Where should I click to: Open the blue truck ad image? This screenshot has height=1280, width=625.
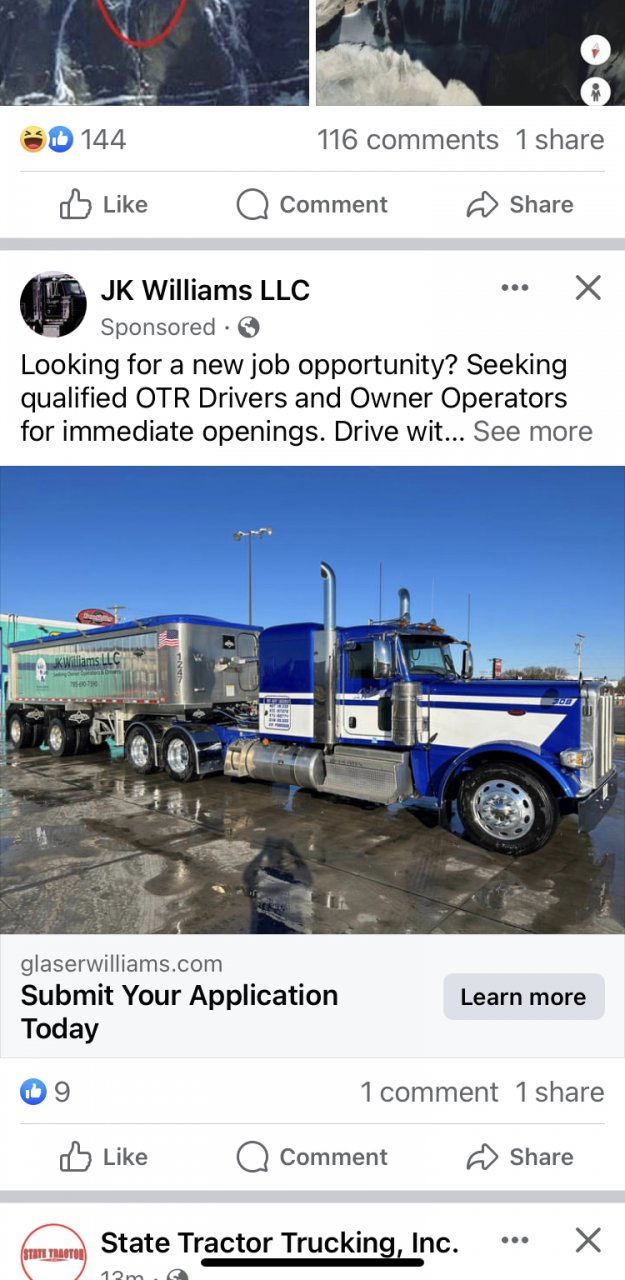click(312, 700)
